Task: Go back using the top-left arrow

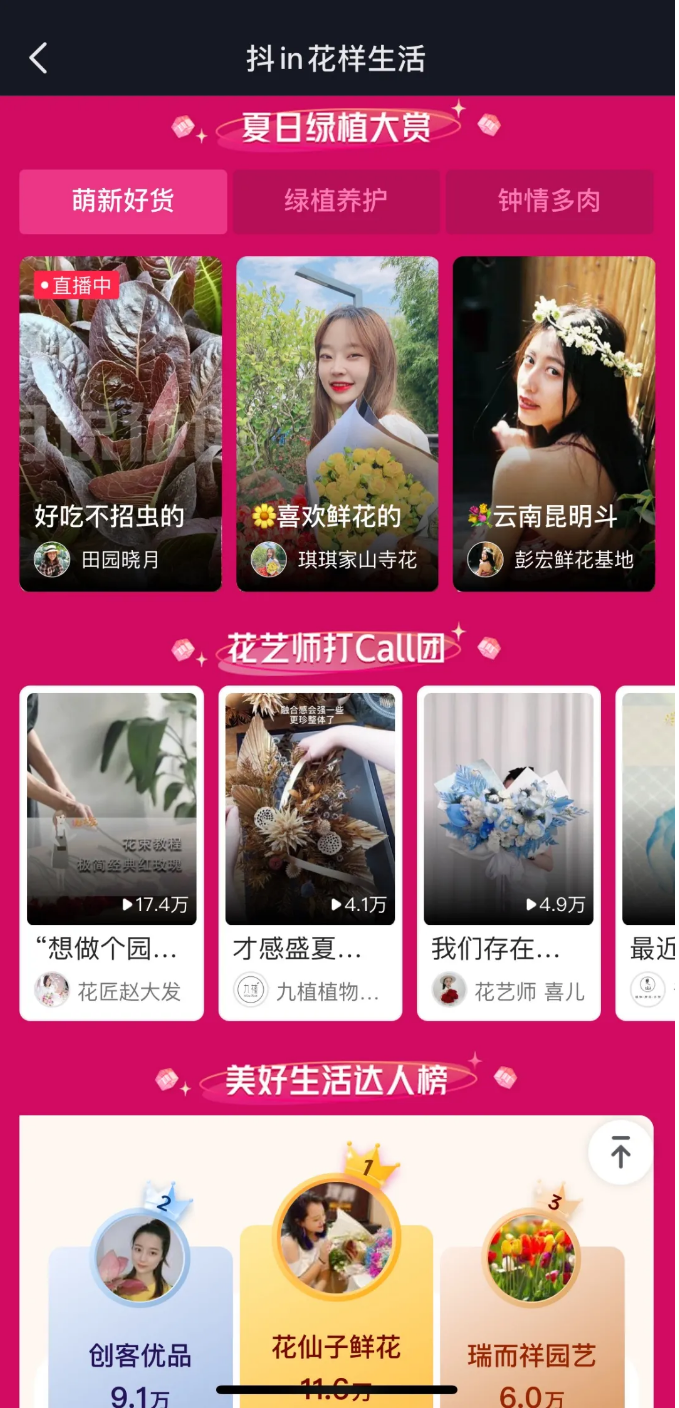Action: [x=38, y=58]
